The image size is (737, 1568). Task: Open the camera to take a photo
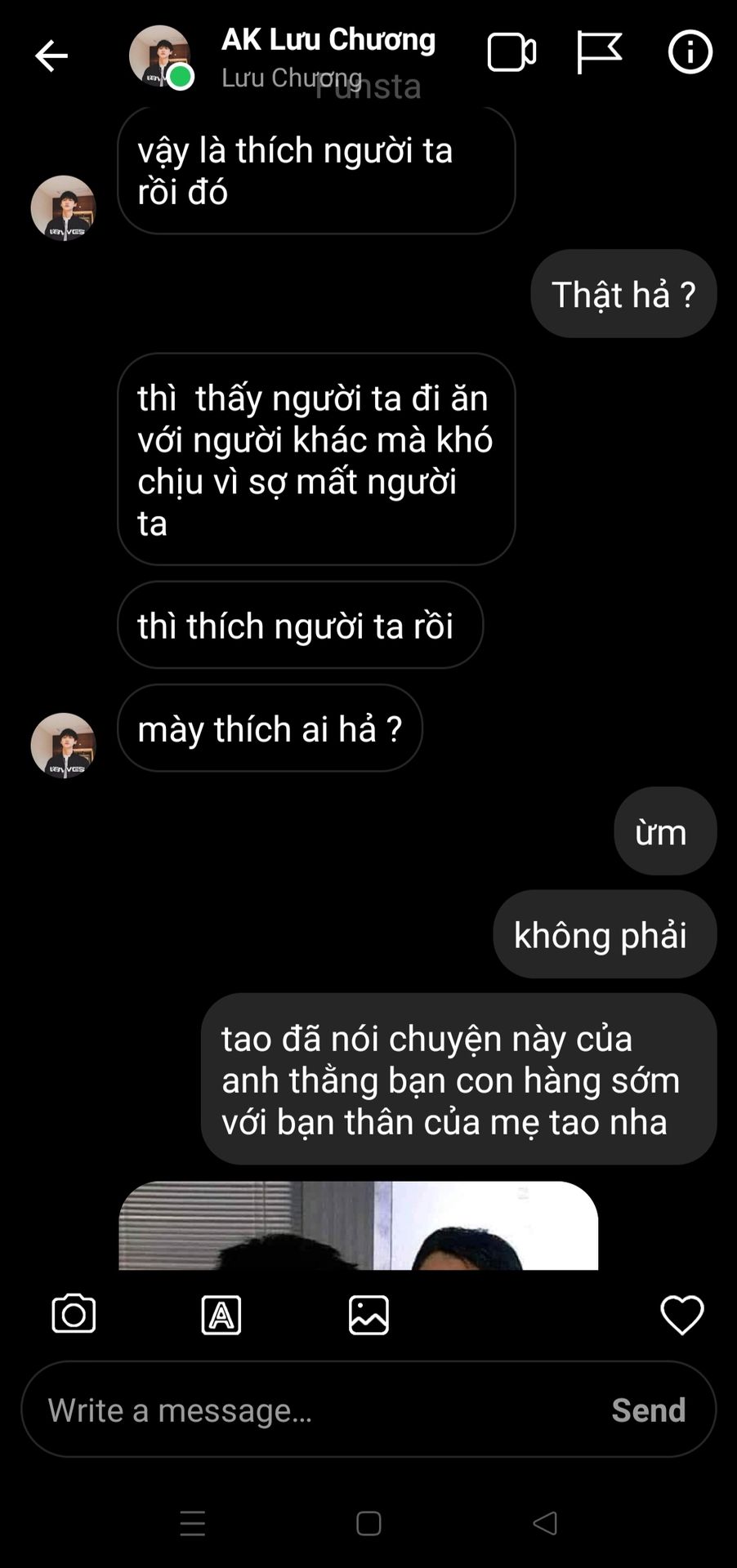tap(74, 1314)
